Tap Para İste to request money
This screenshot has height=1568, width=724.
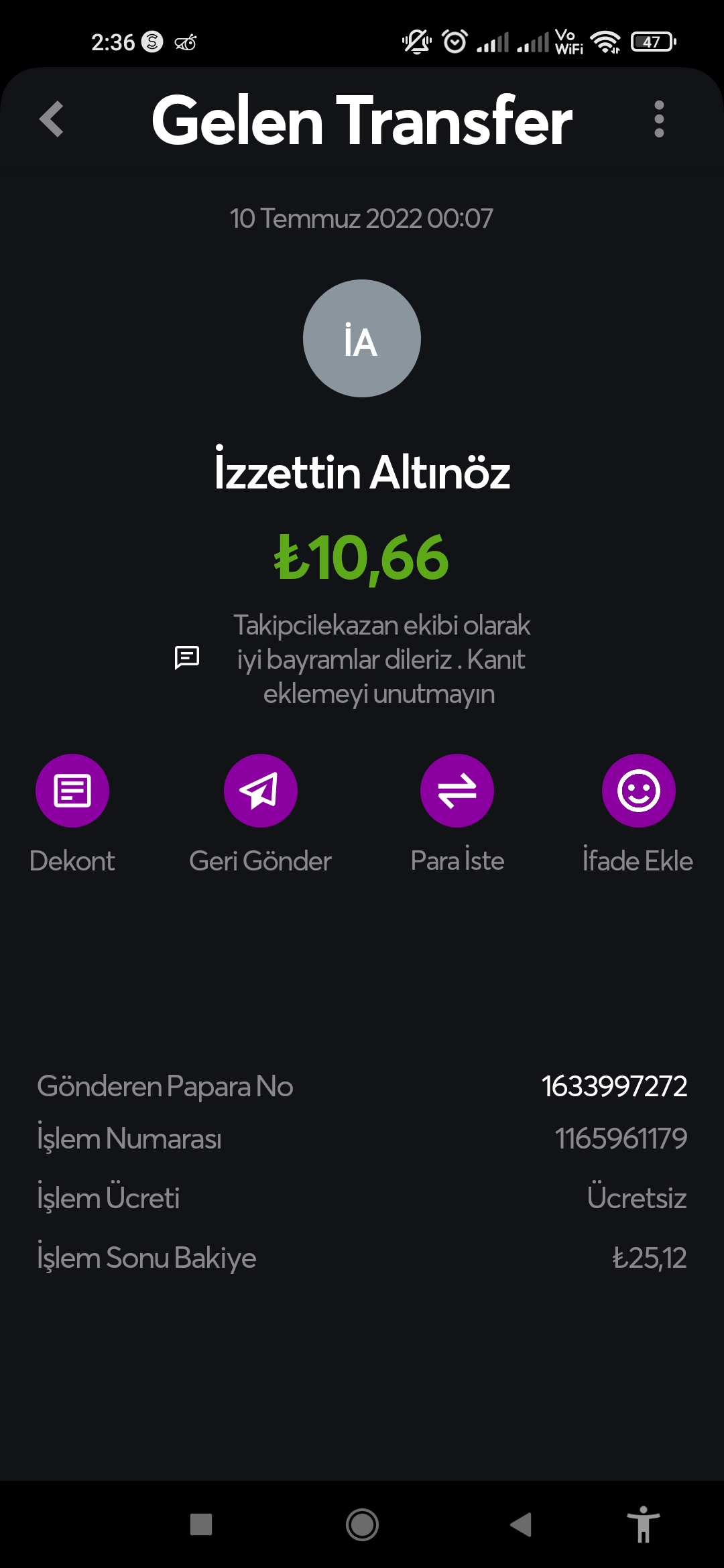[x=457, y=791]
